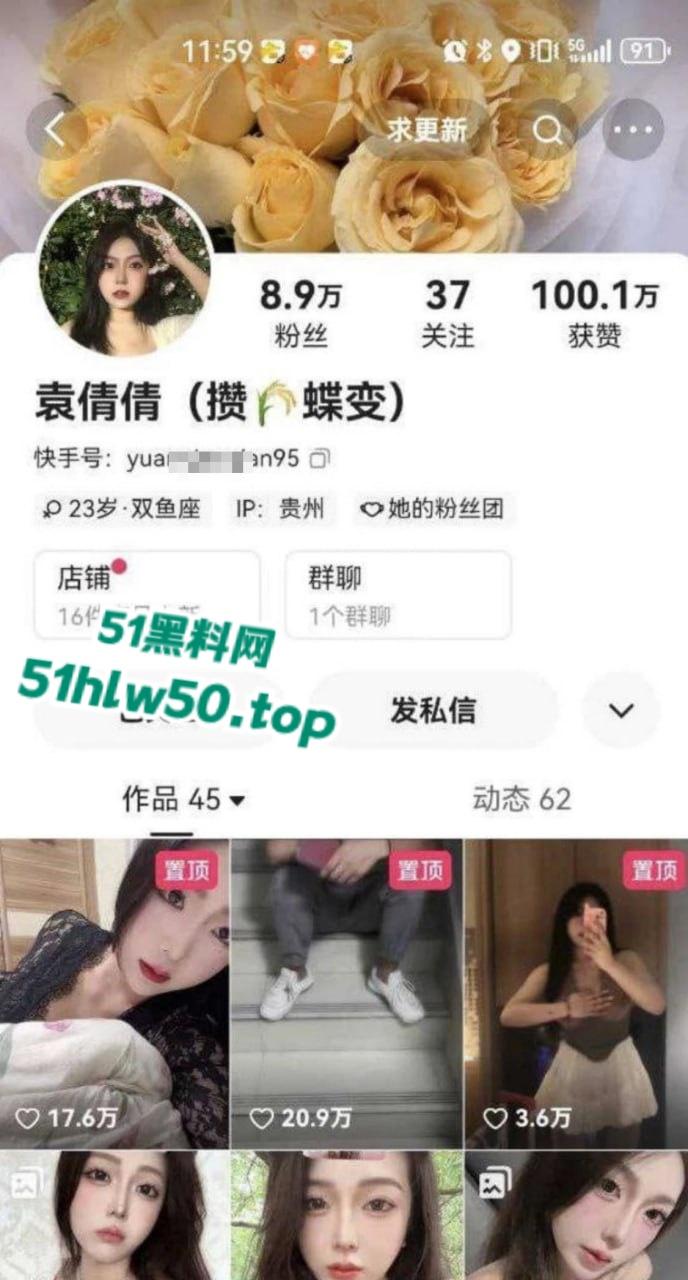
Task: Open the 店铺 card
Action: click(147, 594)
